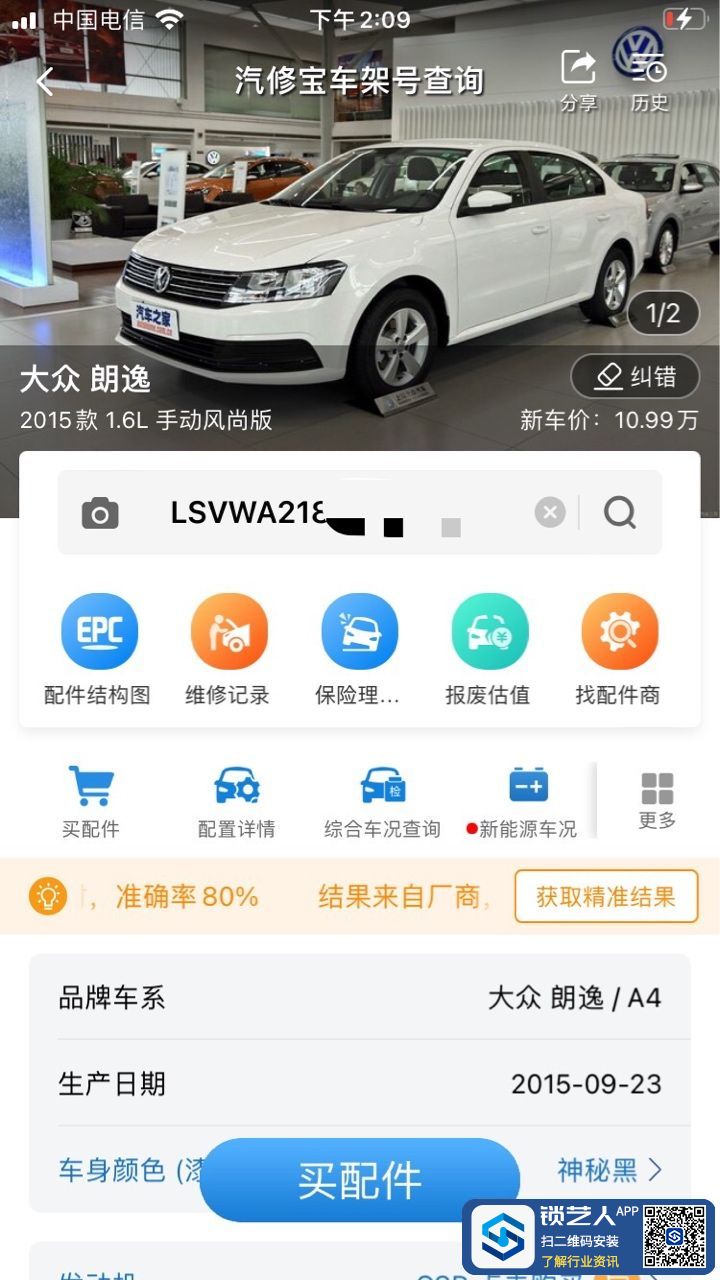The width and height of the screenshot is (720, 1280).
Task: View 配置详情 configuration details
Action: click(x=236, y=800)
